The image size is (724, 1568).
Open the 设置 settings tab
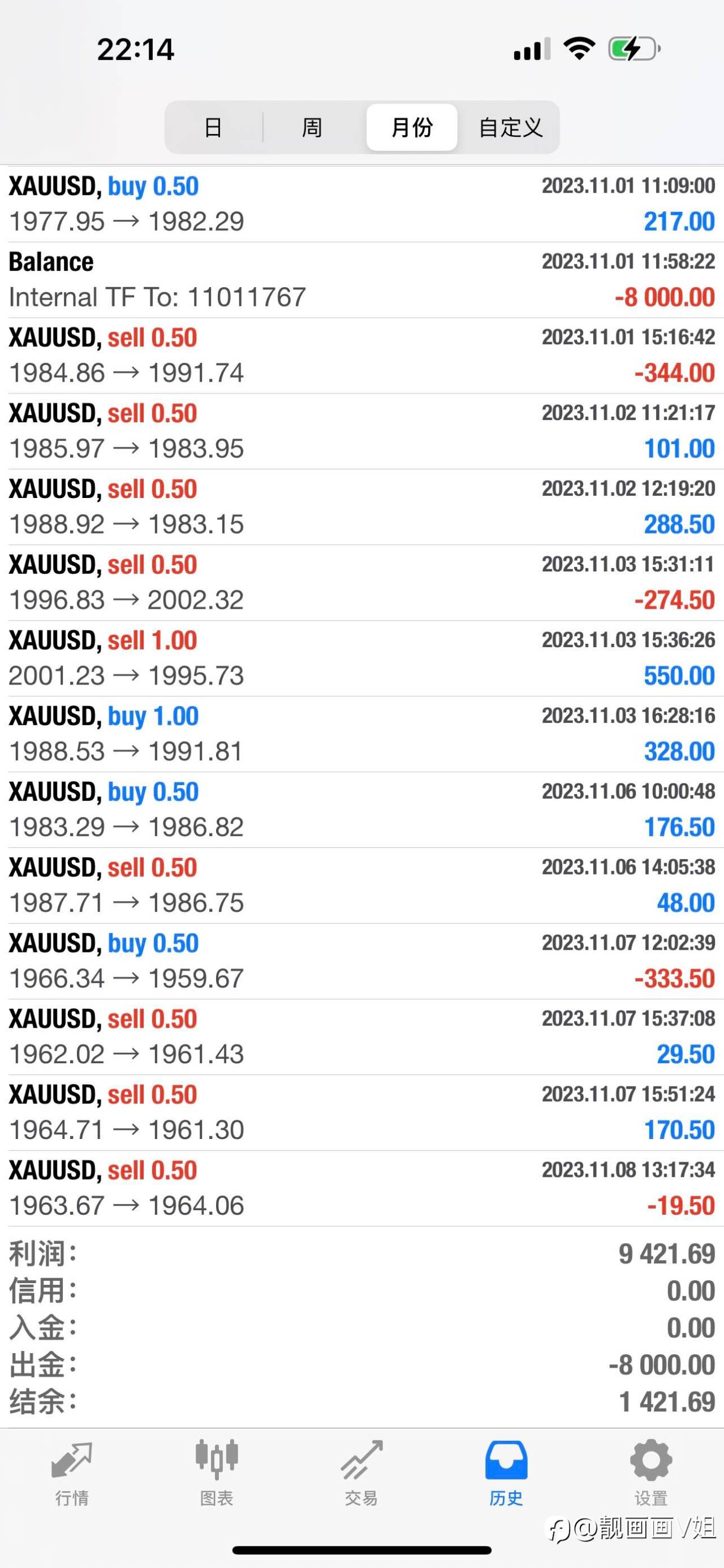651,1473
